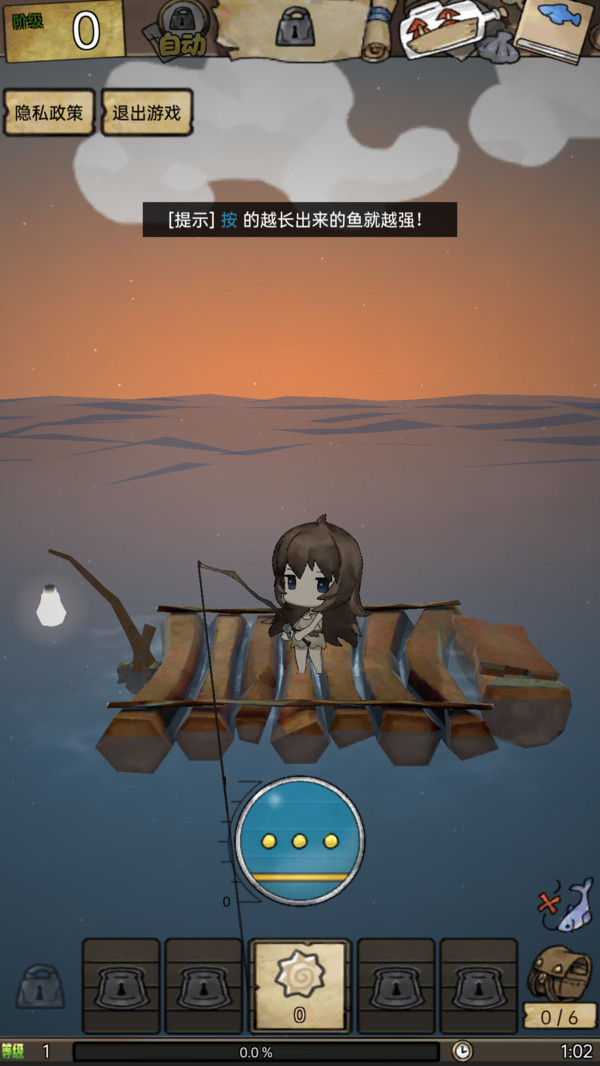Tap the locked 自动 auto-fishing button
Image resolution: width=600 pixels, height=1066 pixels.
point(179,31)
